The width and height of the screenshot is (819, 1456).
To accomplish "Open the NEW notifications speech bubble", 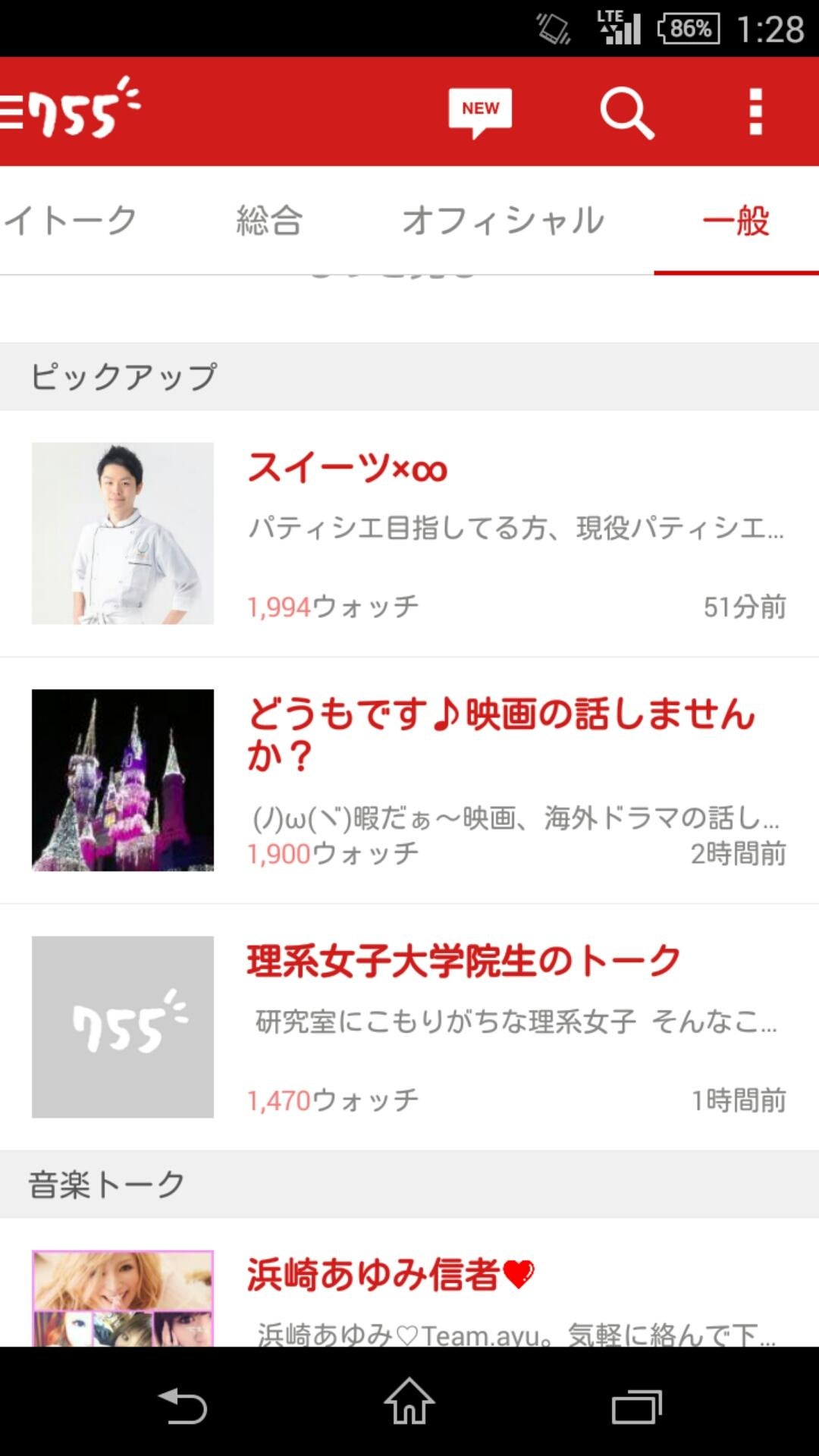I will (479, 112).
